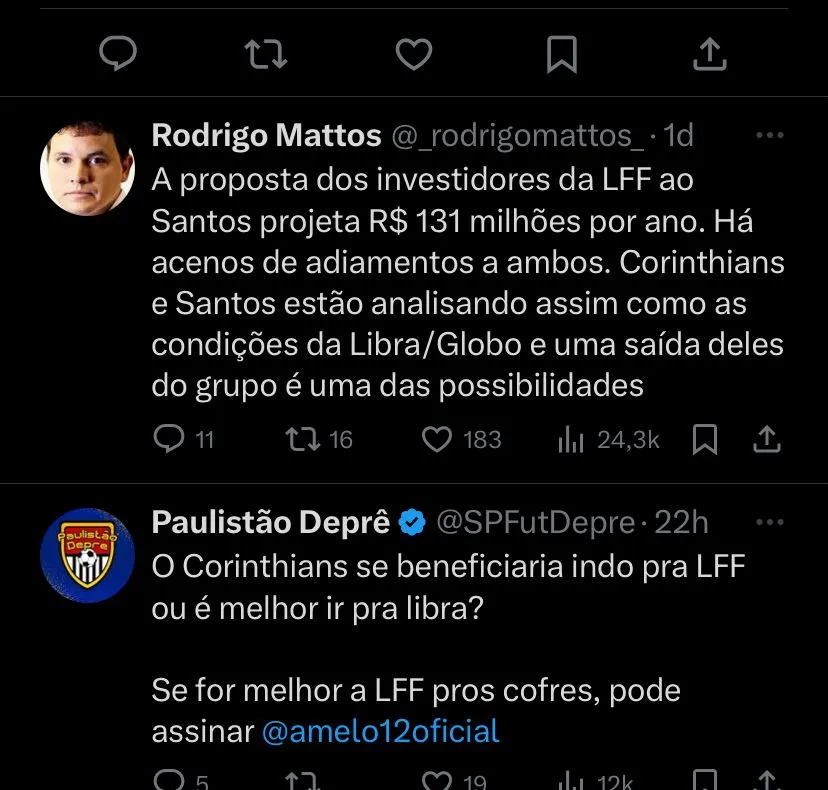Viewport: 828px width, 790px height.
Task: Like the main post above
Action: coord(413,54)
